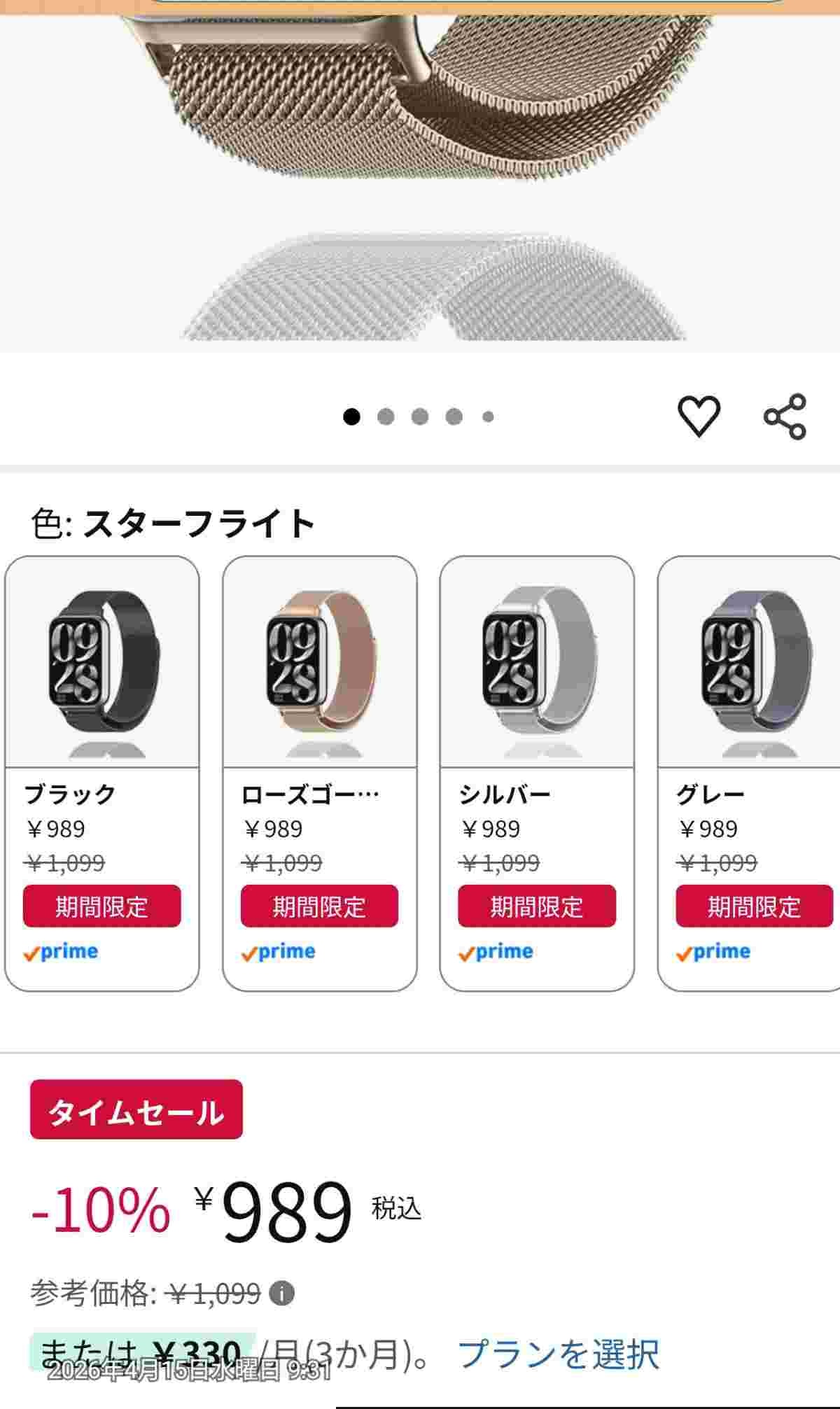Select the ブラック color option

pos(102,772)
